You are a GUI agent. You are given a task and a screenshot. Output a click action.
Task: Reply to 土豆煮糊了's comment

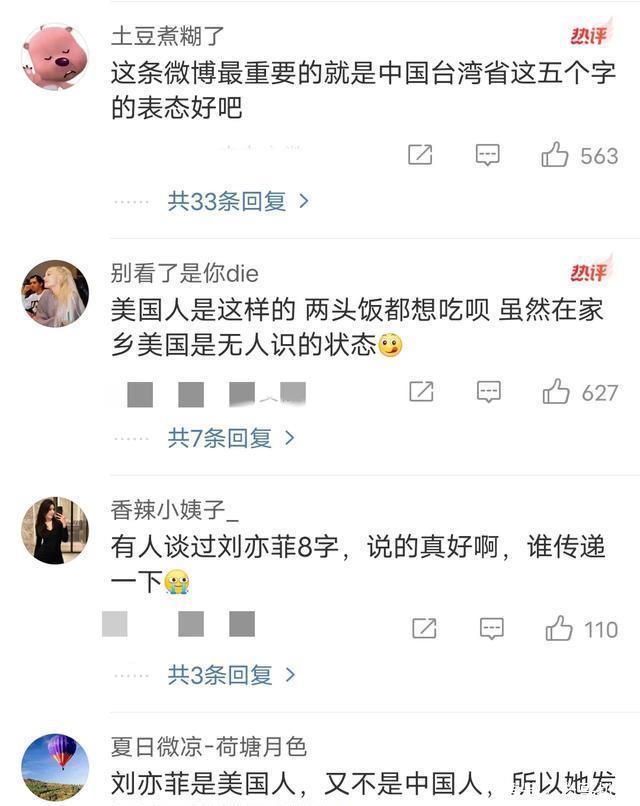(x=487, y=155)
